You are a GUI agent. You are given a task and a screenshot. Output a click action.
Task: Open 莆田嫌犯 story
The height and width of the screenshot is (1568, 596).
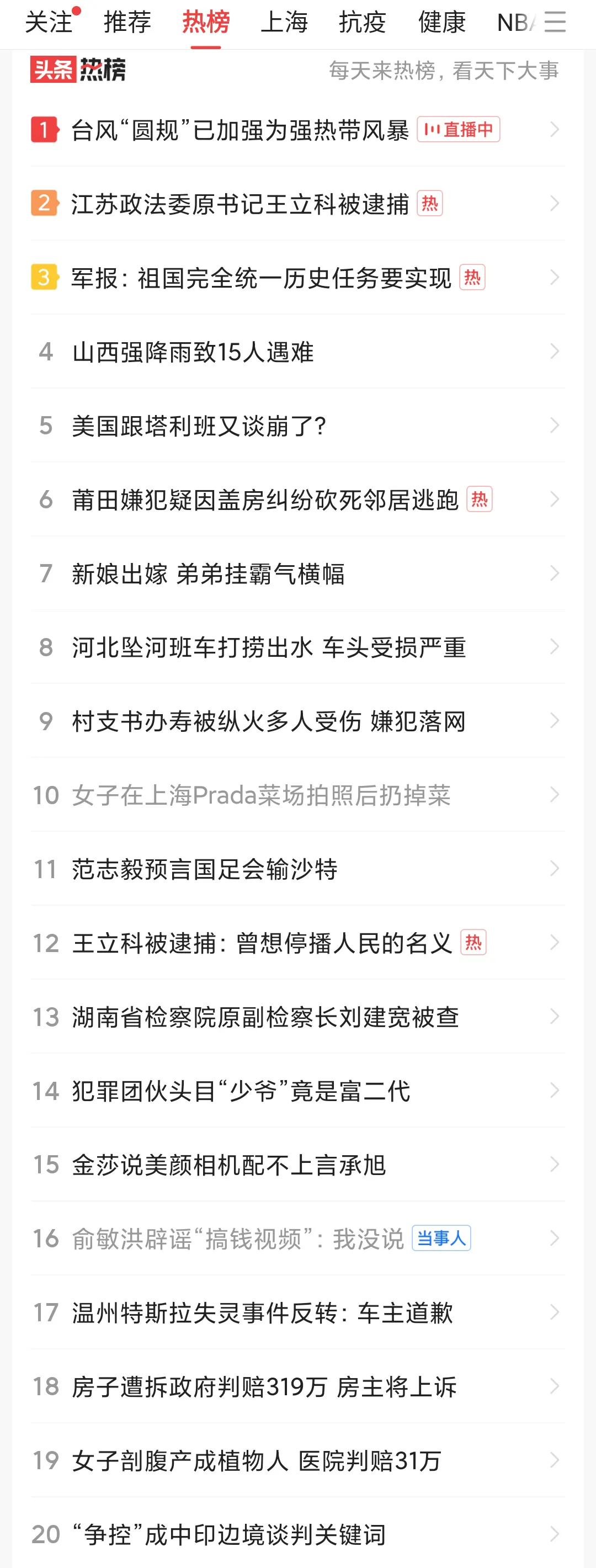tap(265, 499)
